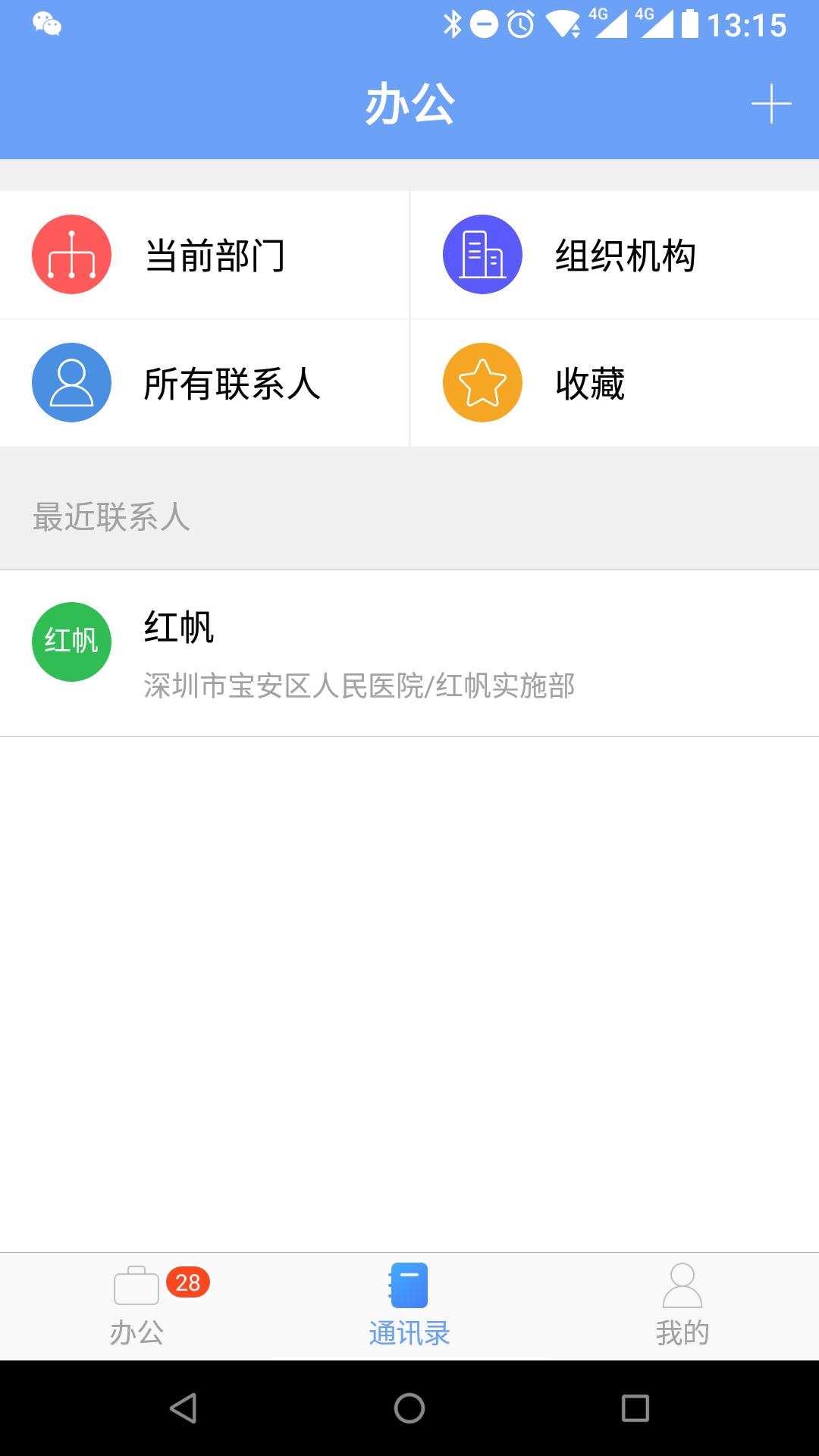
Task: Select the 通讯录 tab
Action: (409, 1307)
